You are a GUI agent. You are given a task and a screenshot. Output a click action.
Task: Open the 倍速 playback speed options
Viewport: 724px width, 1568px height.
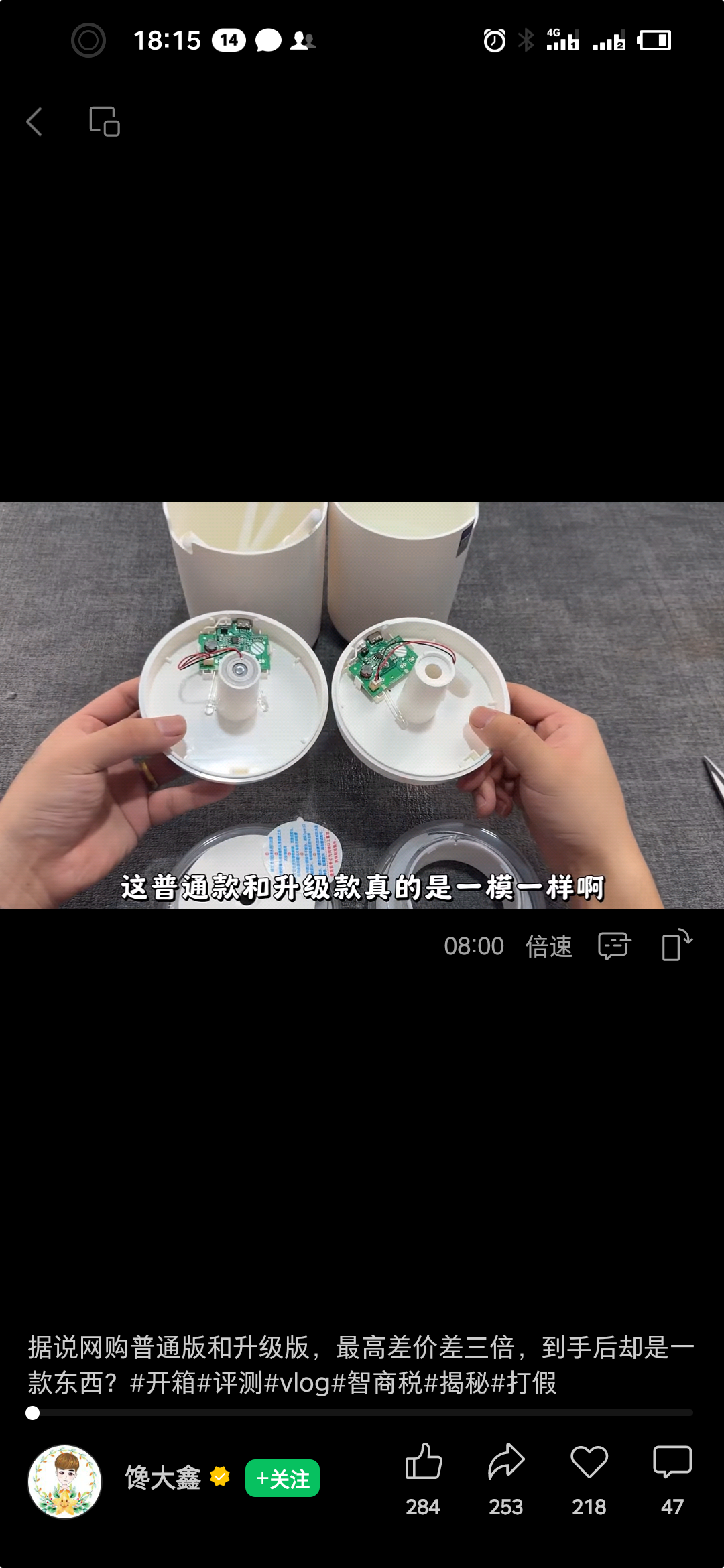point(549,946)
